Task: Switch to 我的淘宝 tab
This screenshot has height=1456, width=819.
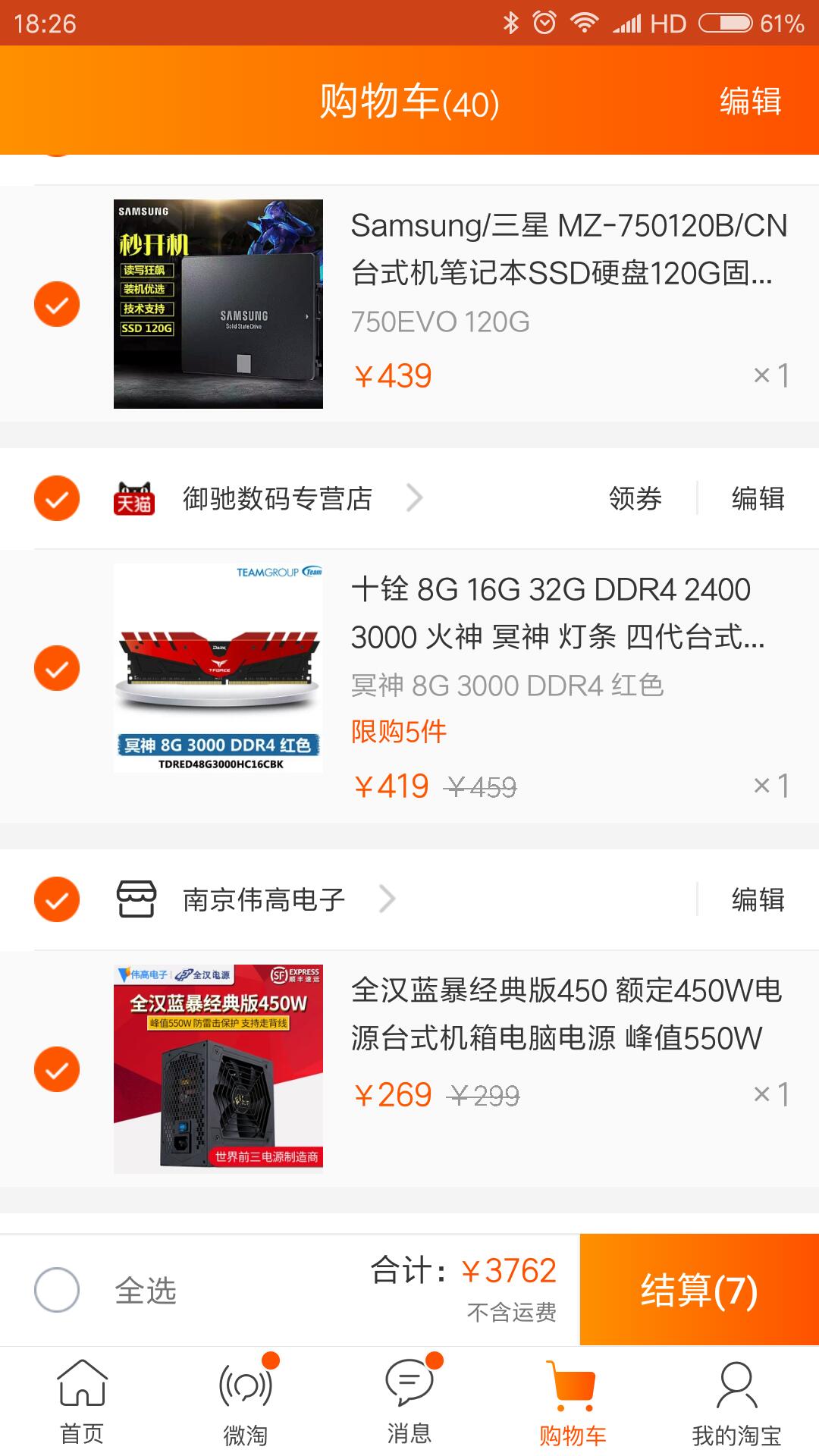Action: 736,1403
